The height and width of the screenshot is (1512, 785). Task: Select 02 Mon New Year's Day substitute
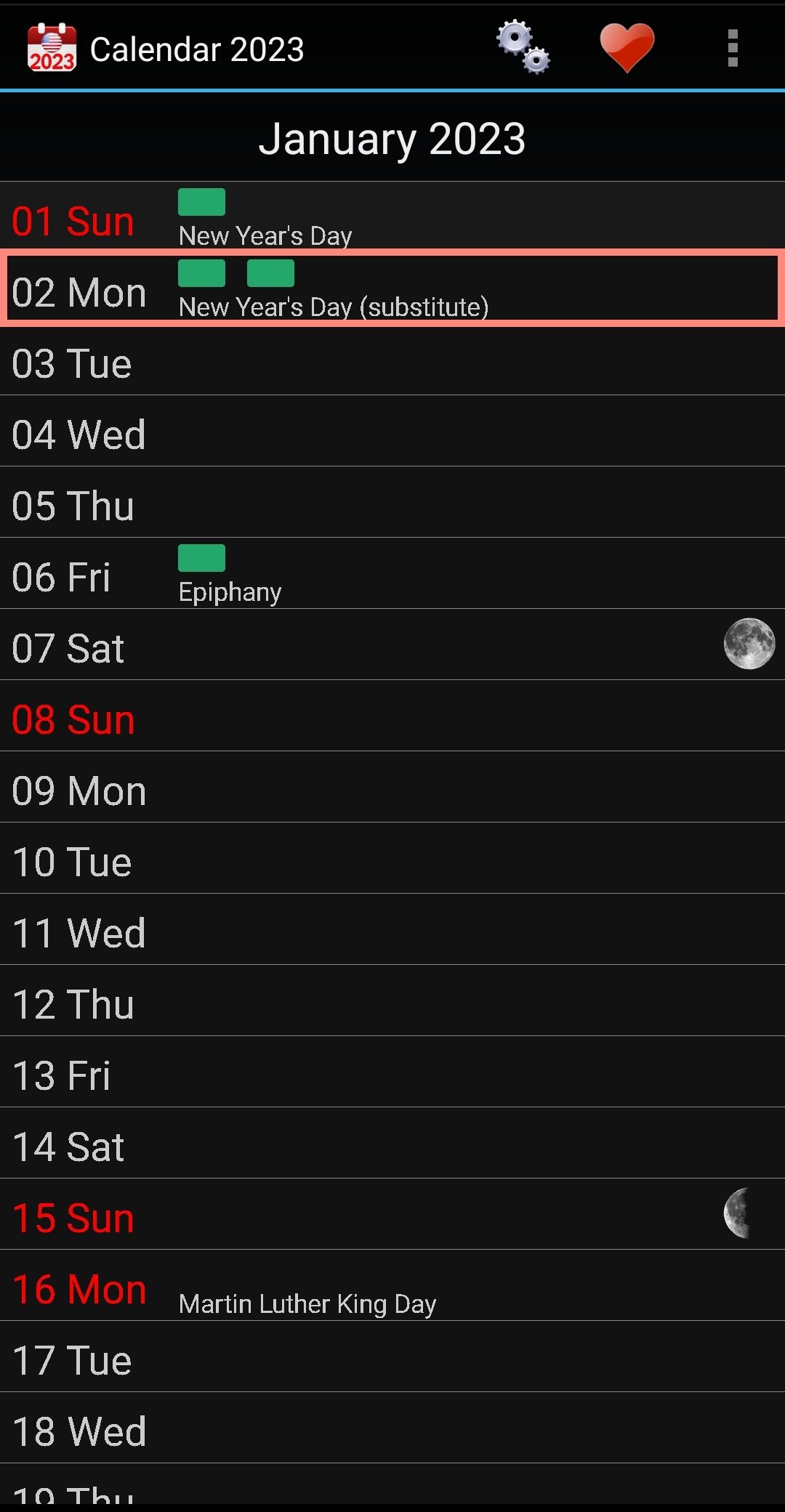click(x=392, y=288)
